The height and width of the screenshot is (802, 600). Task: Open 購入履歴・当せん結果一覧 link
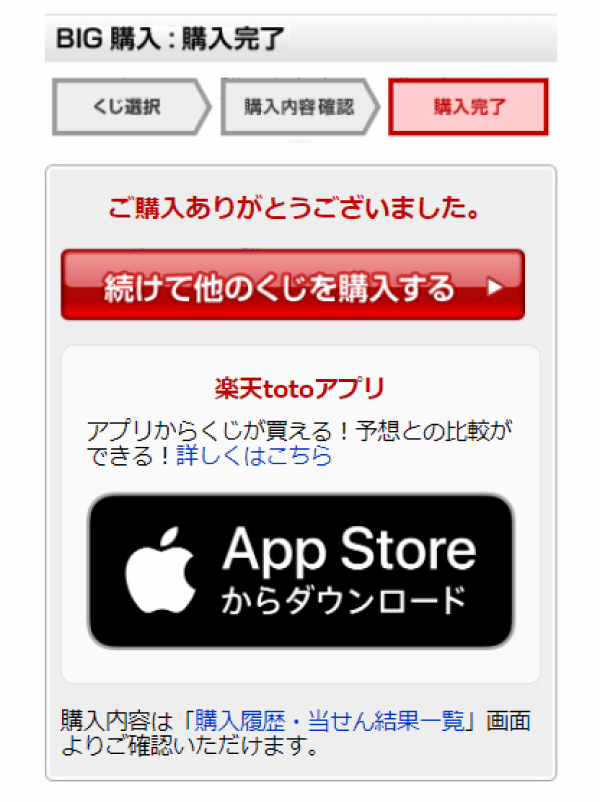(x=330, y=720)
